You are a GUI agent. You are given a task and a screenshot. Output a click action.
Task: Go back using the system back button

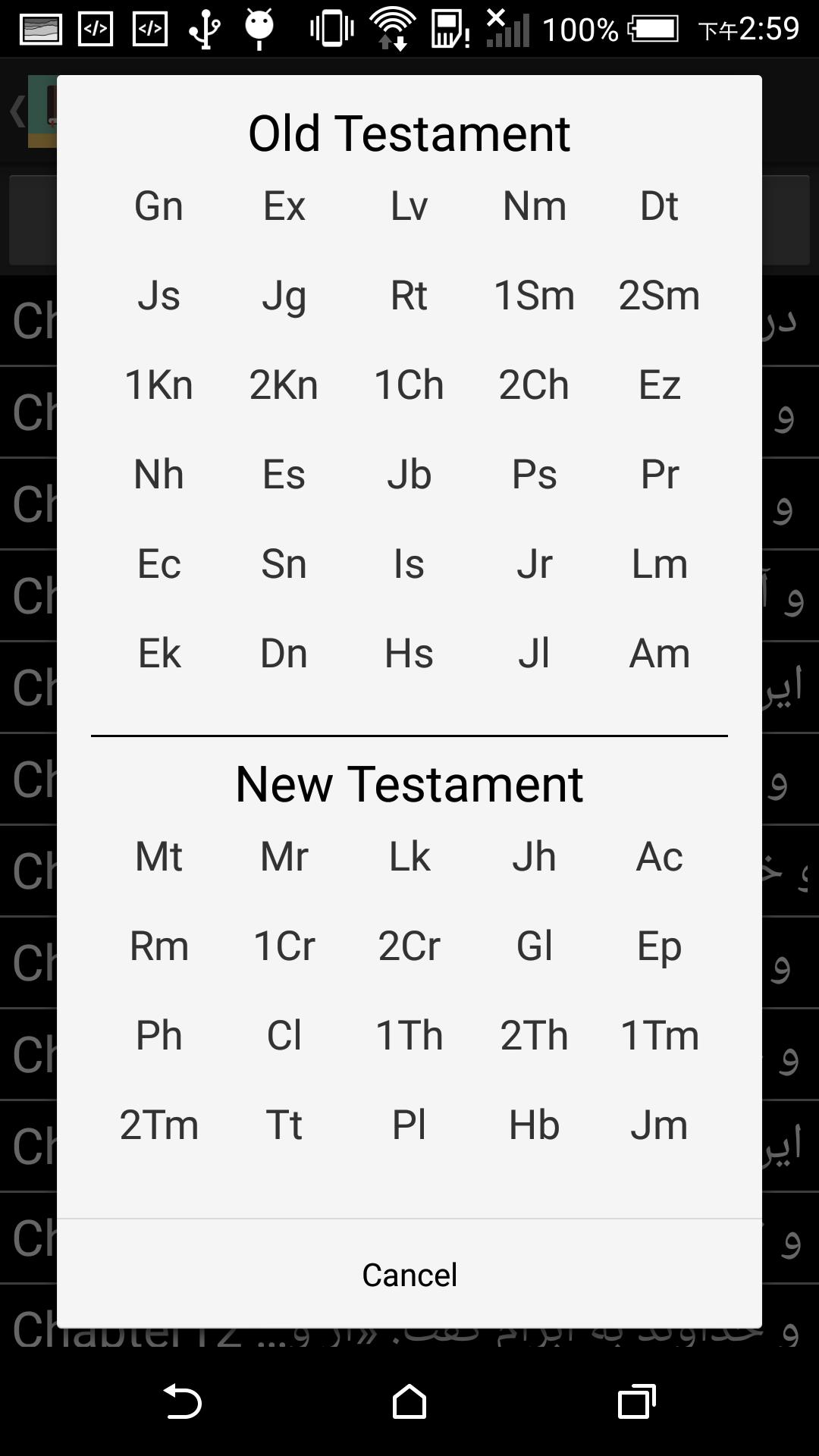click(x=183, y=1401)
